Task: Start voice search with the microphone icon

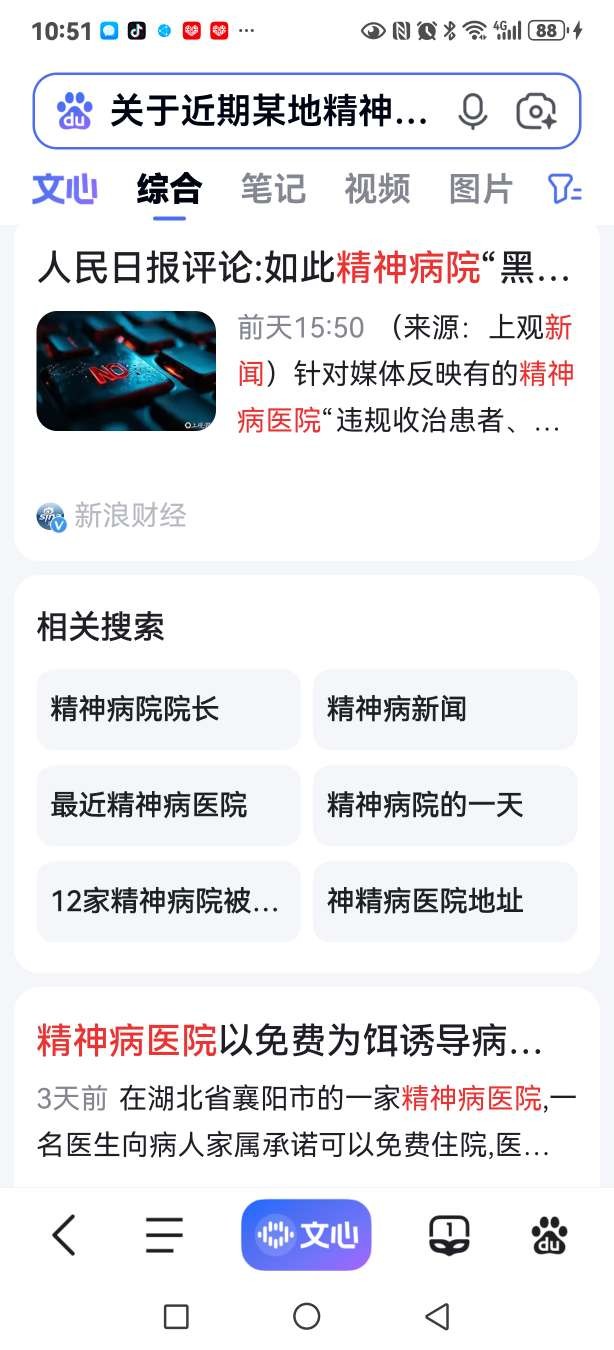Action: coord(472,111)
